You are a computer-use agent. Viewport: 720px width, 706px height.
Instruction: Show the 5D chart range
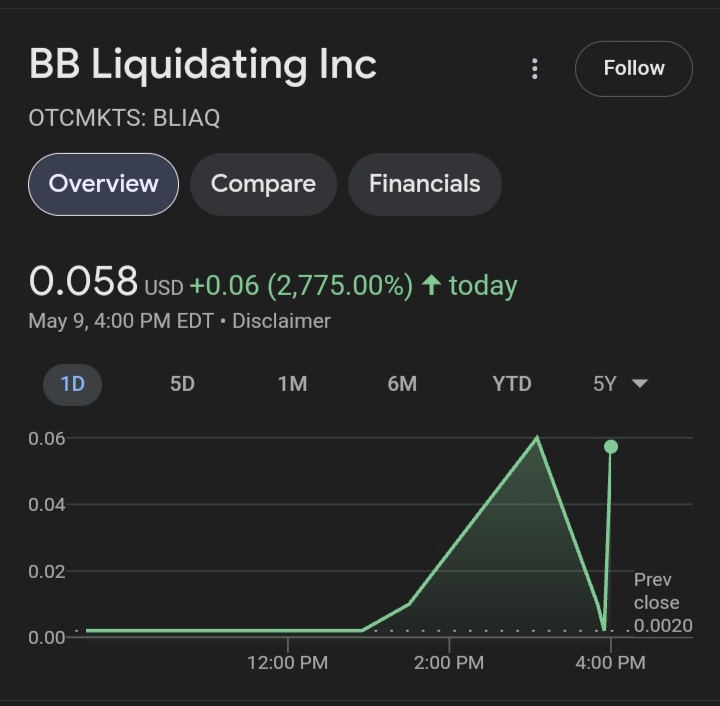tap(182, 384)
